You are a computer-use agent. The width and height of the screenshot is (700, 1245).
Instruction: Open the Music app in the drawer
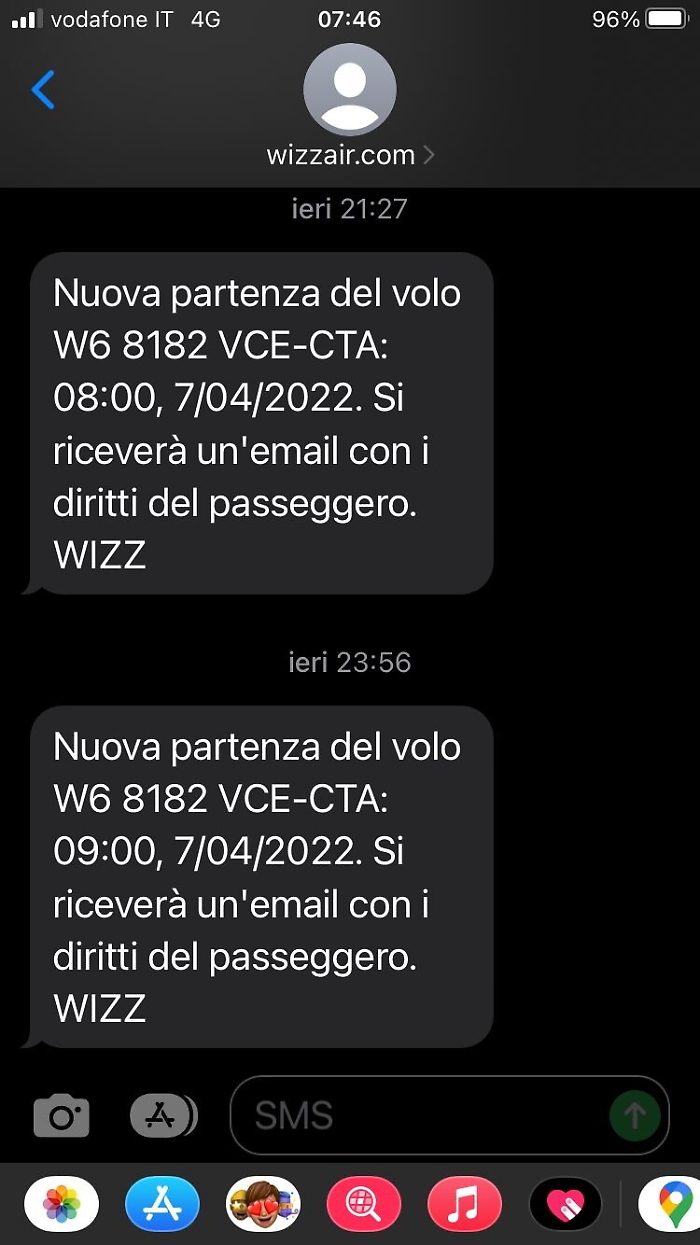pyautogui.click(x=464, y=1204)
